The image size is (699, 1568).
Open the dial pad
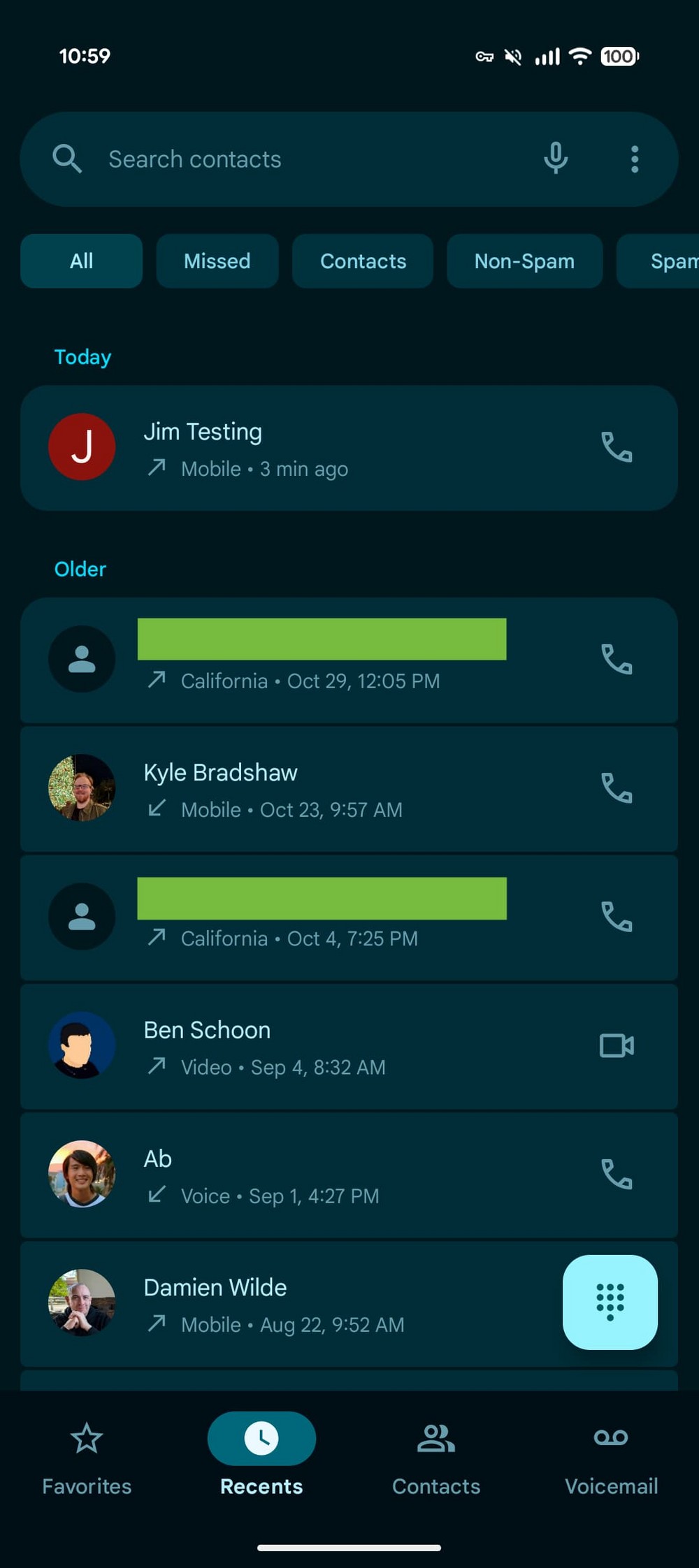(610, 1302)
